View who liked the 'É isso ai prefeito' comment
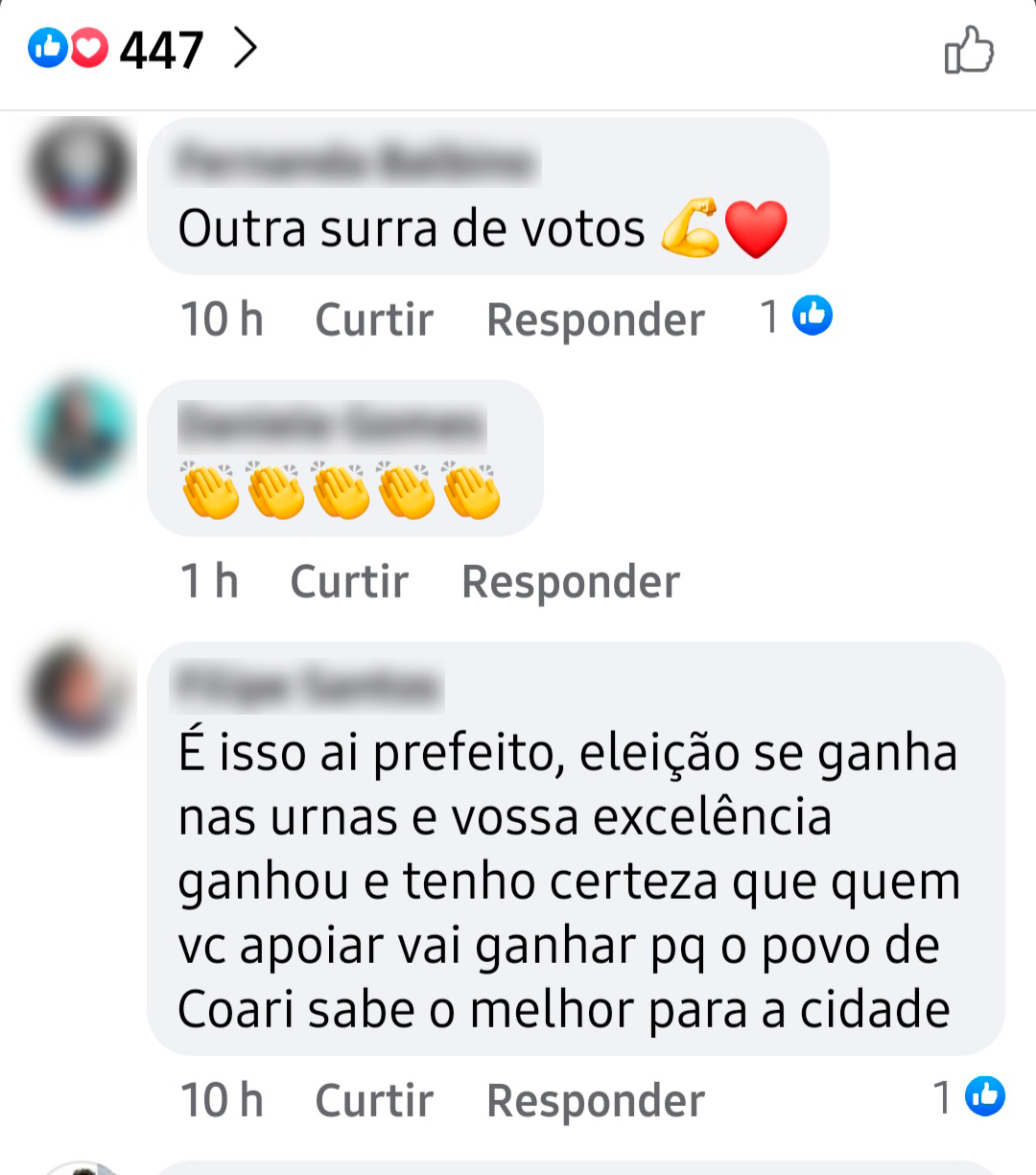This screenshot has width=1036, height=1175. tap(971, 1096)
